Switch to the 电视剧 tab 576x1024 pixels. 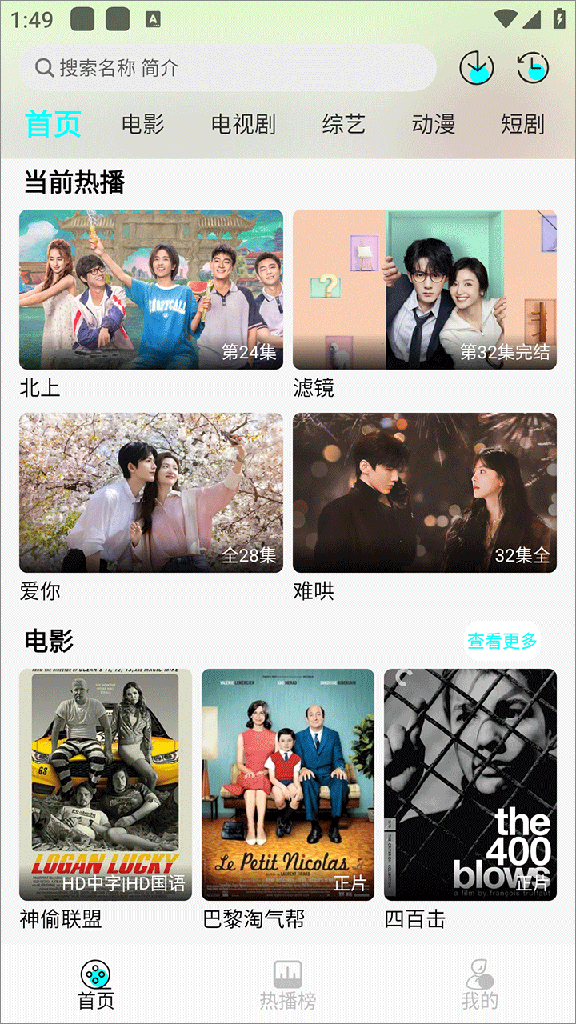(x=244, y=124)
